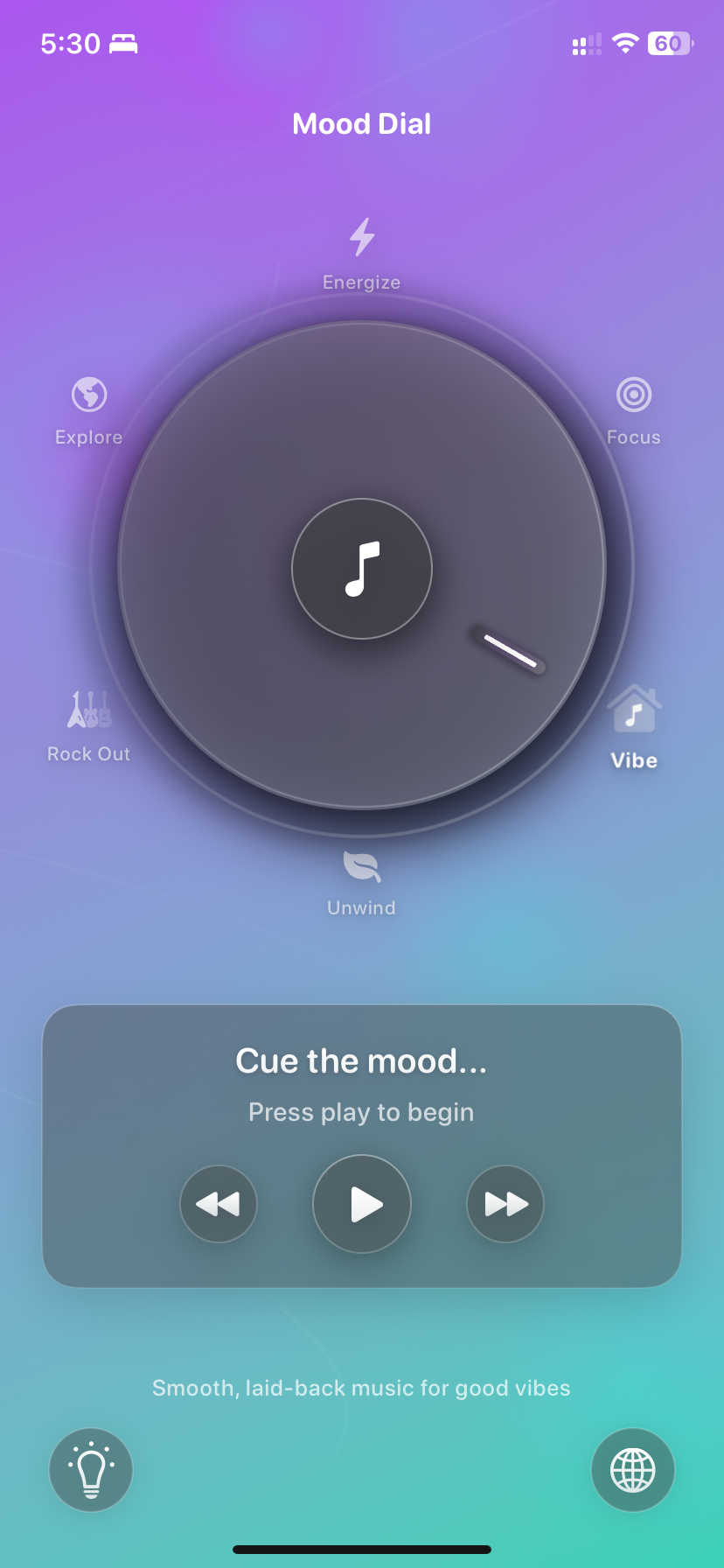
Task: Select the Unwind mood
Action: [x=362, y=883]
